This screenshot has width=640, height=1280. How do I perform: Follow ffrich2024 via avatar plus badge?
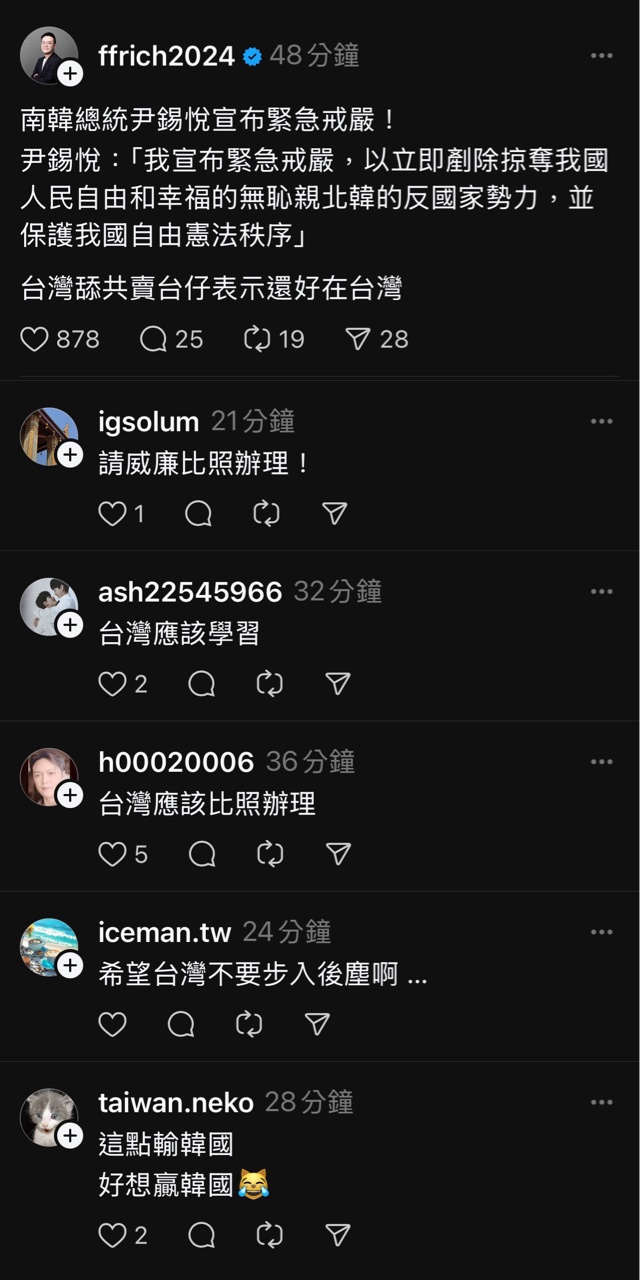(x=70, y=73)
